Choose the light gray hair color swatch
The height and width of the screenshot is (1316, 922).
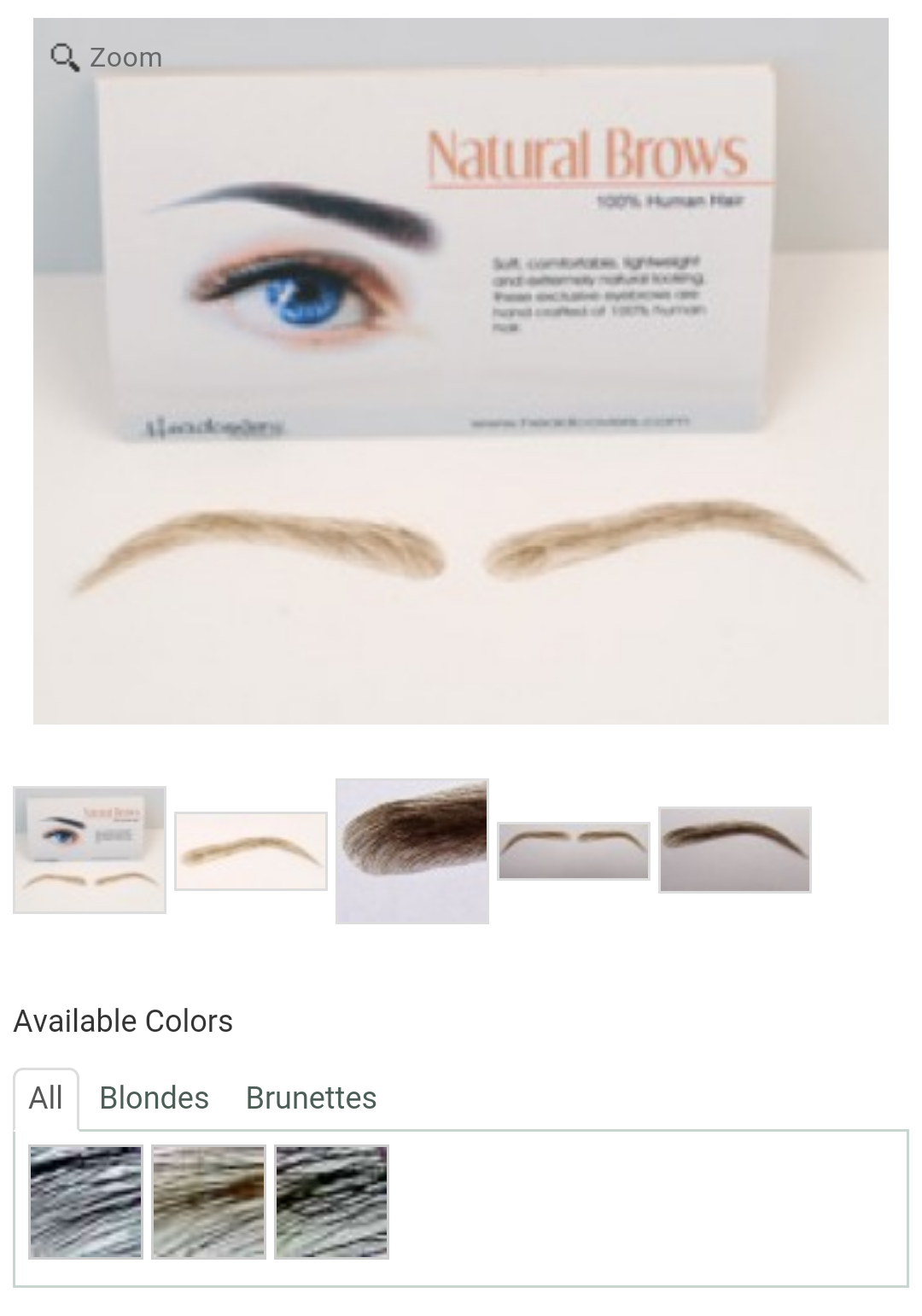(85, 1202)
